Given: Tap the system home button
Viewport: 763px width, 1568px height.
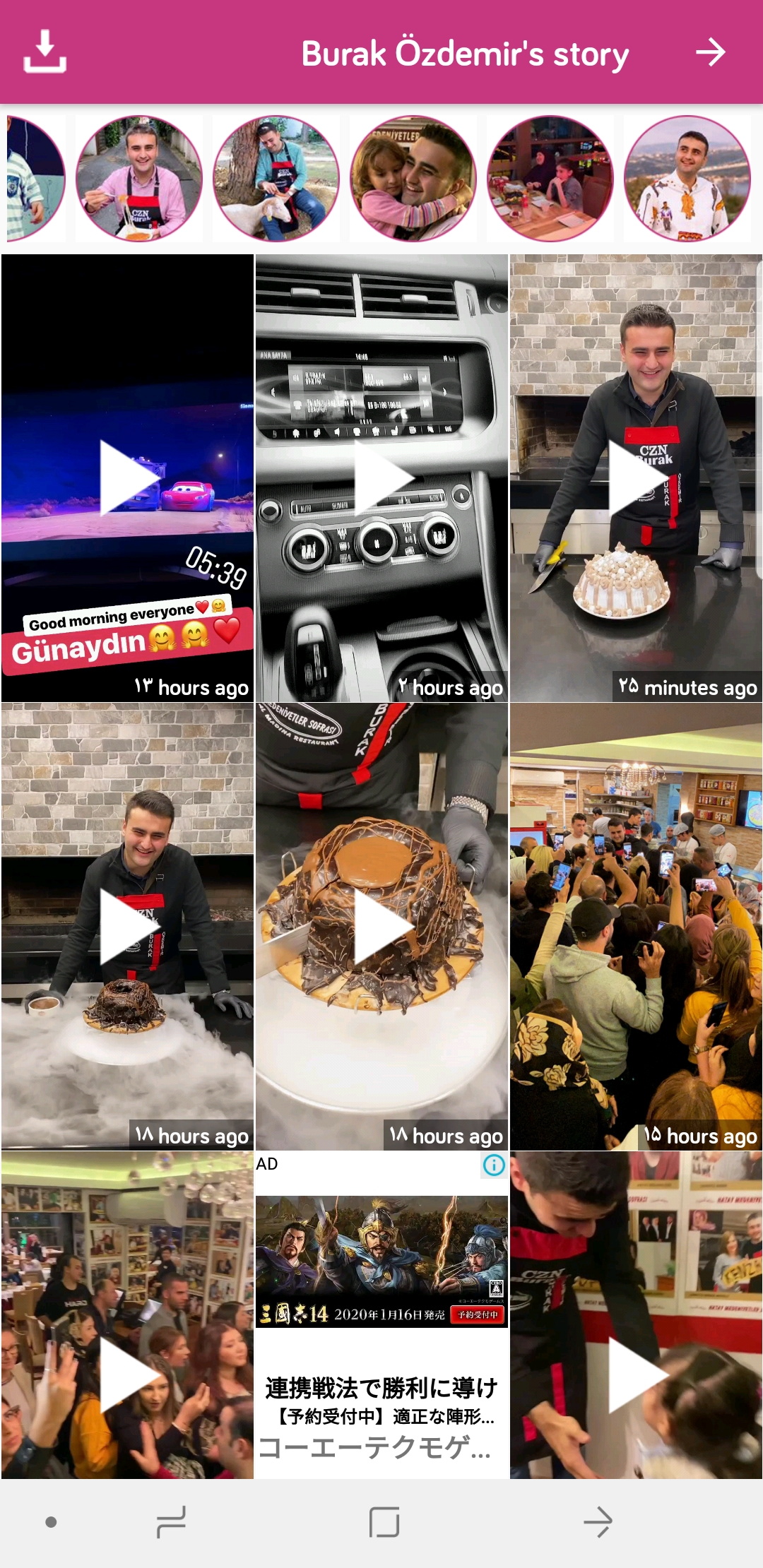Looking at the screenshot, I should point(384,1522).
